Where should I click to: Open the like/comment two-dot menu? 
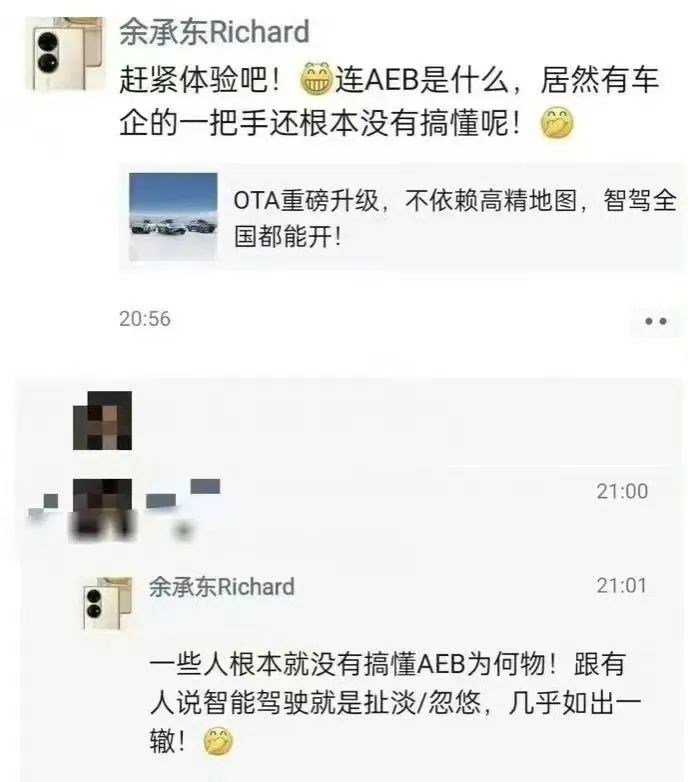tap(655, 321)
